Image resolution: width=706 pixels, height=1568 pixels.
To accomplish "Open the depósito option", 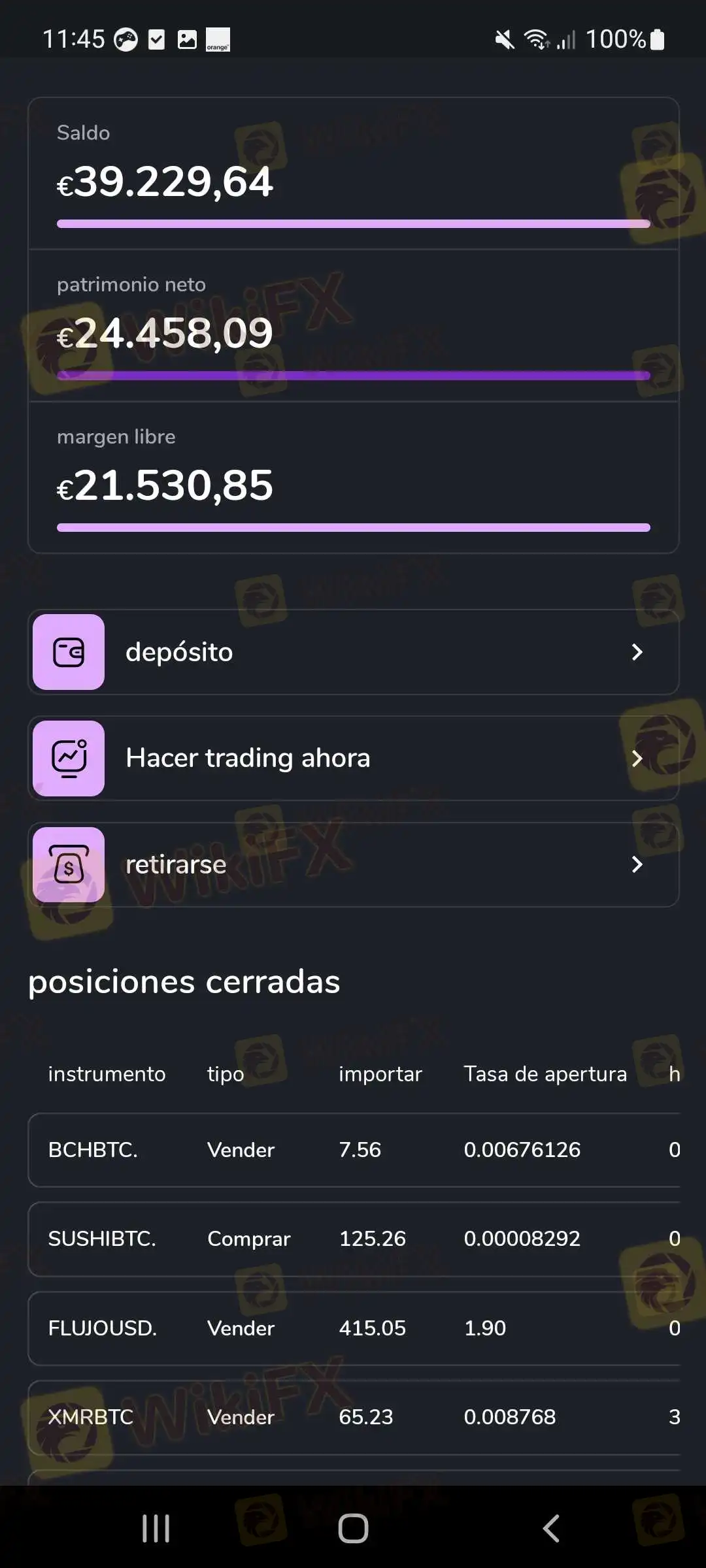I will coord(353,652).
